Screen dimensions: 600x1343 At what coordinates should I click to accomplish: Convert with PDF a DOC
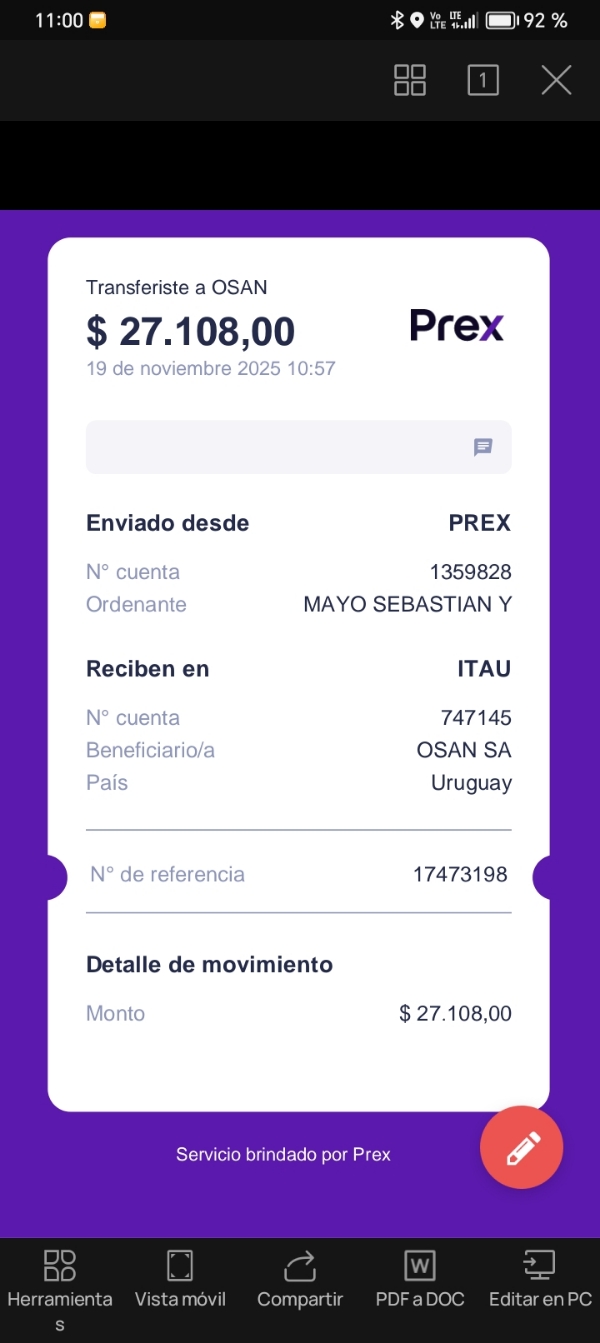420,1280
